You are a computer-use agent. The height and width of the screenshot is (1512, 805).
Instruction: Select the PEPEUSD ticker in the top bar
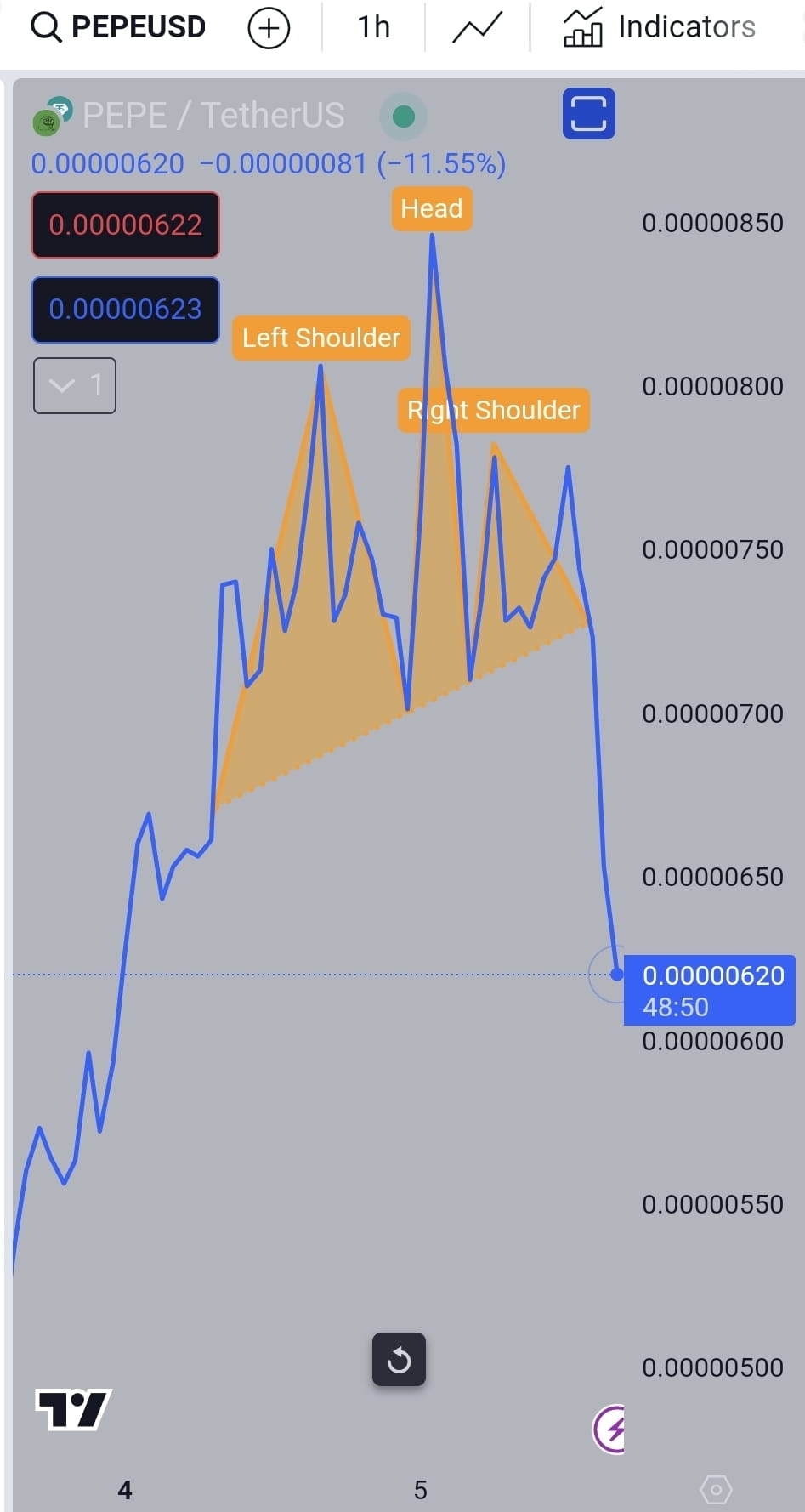point(139,26)
